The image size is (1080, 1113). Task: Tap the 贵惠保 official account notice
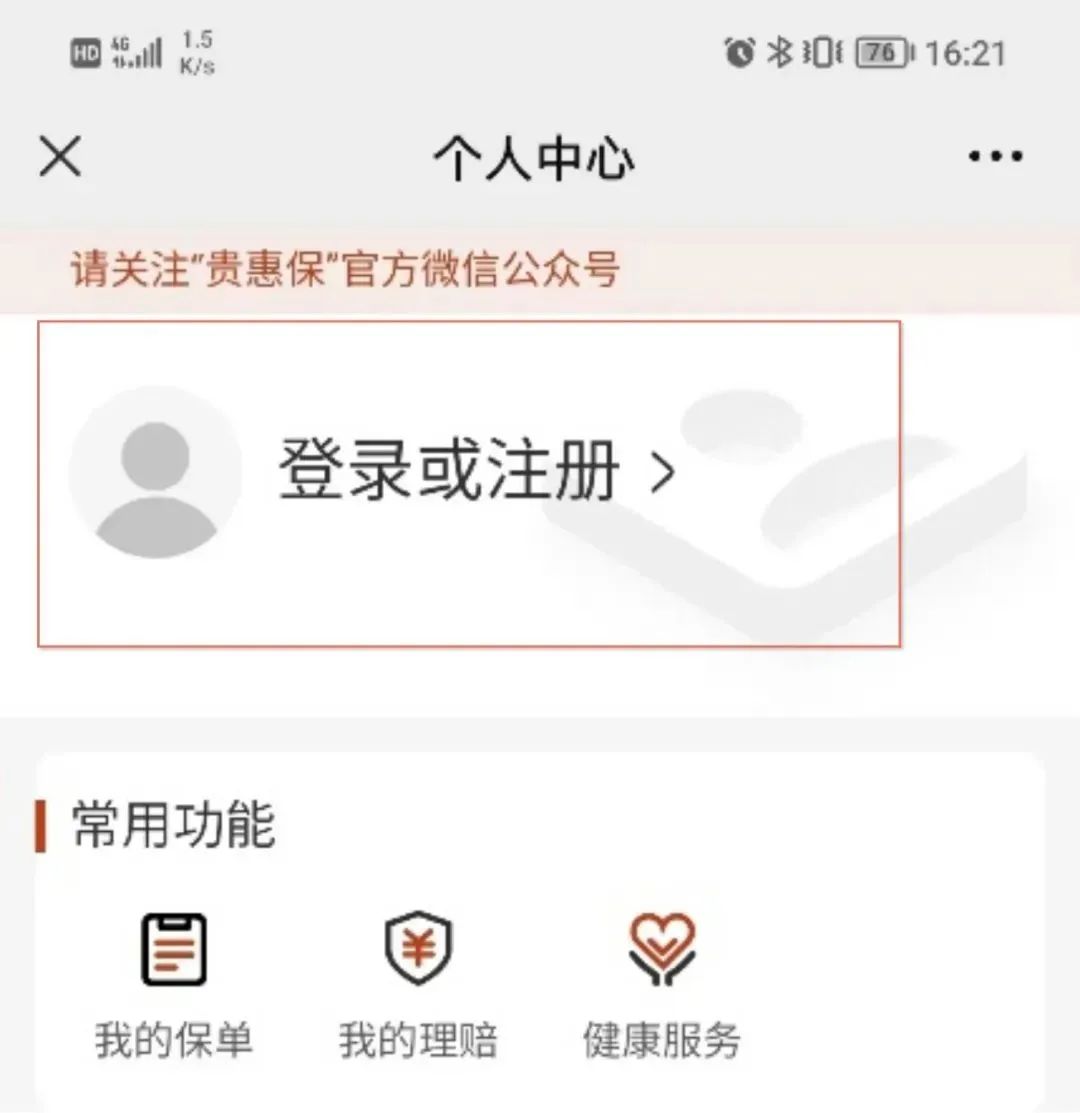pyautogui.click(x=345, y=270)
